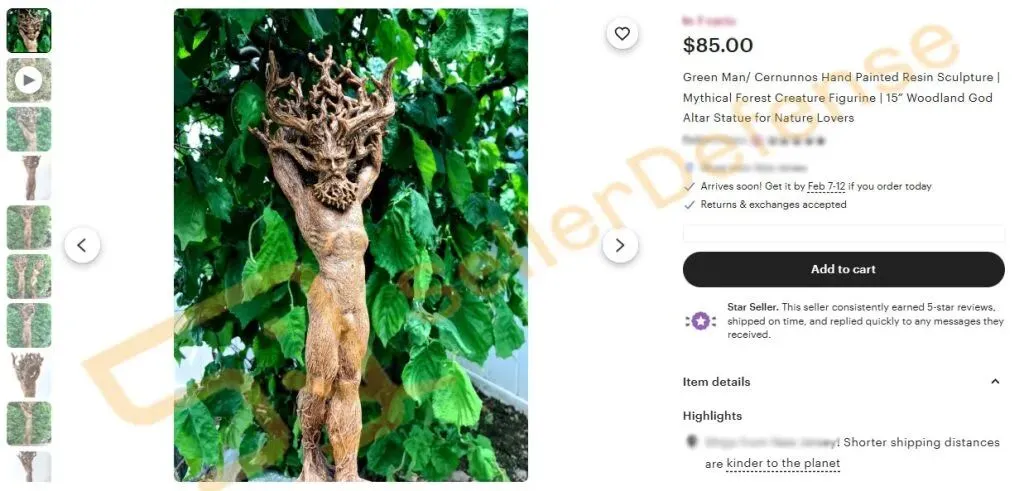
Task: Play the product video thumbnail
Action: 29,80
